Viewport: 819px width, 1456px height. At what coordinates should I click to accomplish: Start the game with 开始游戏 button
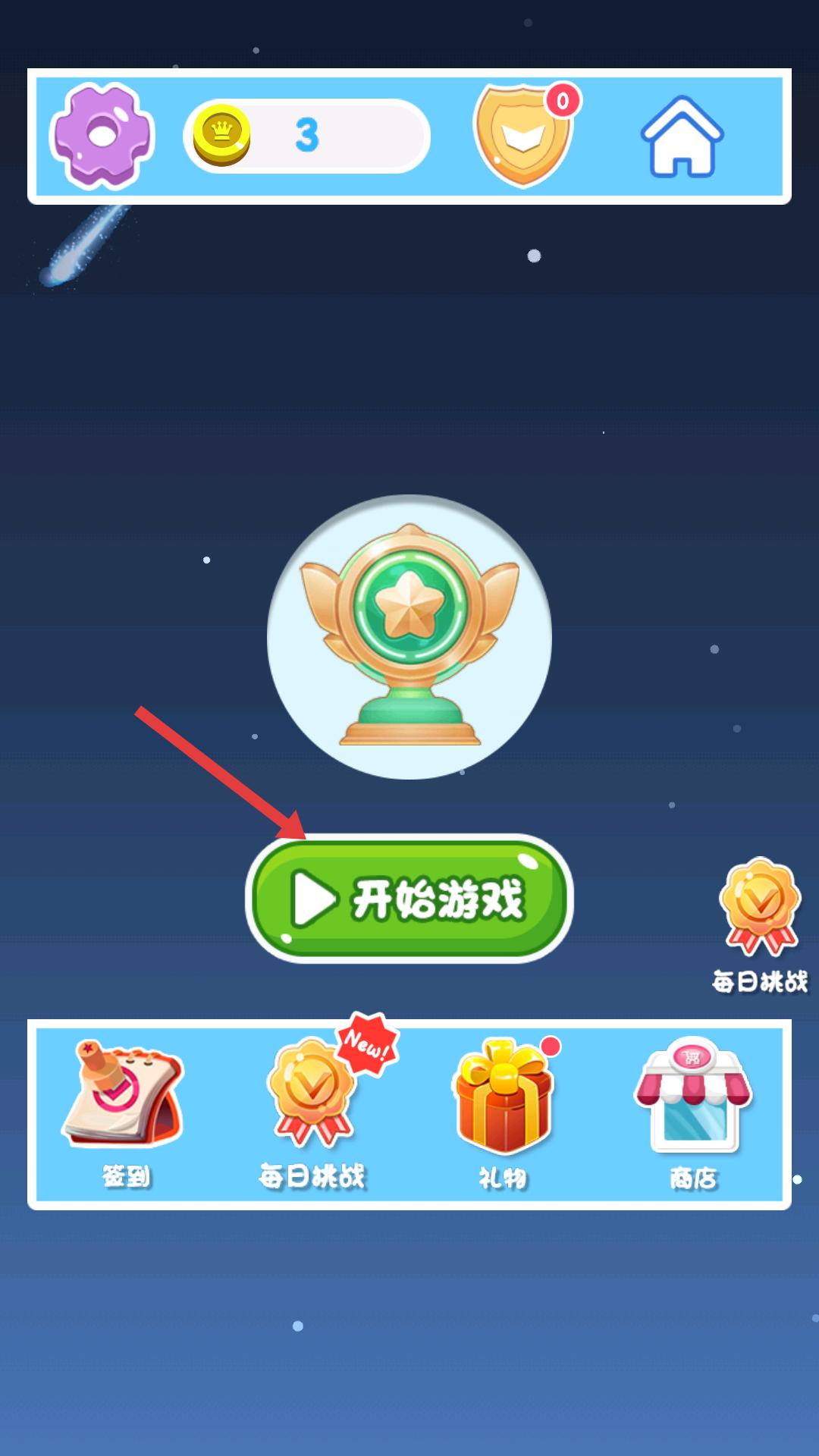pyautogui.click(x=409, y=899)
